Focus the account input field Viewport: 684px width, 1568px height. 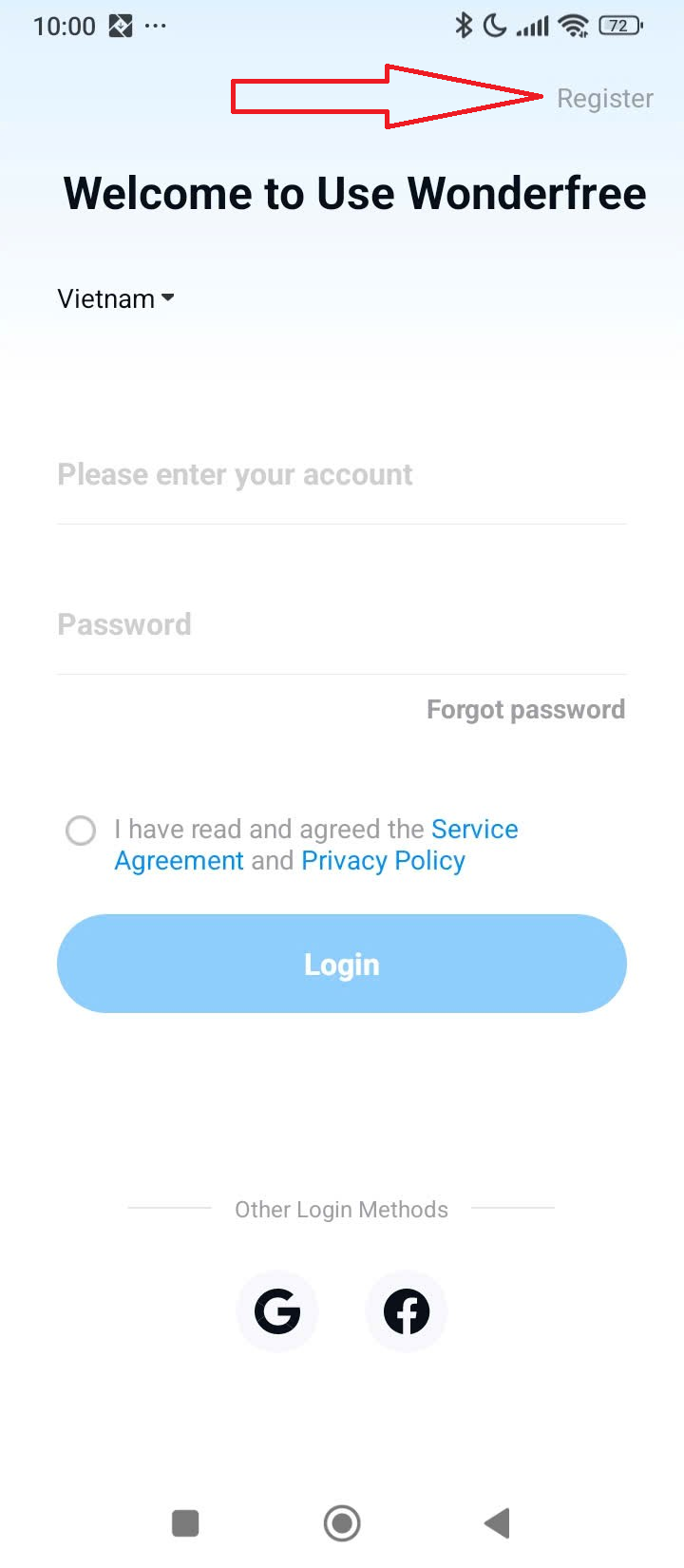coord(341,475)
